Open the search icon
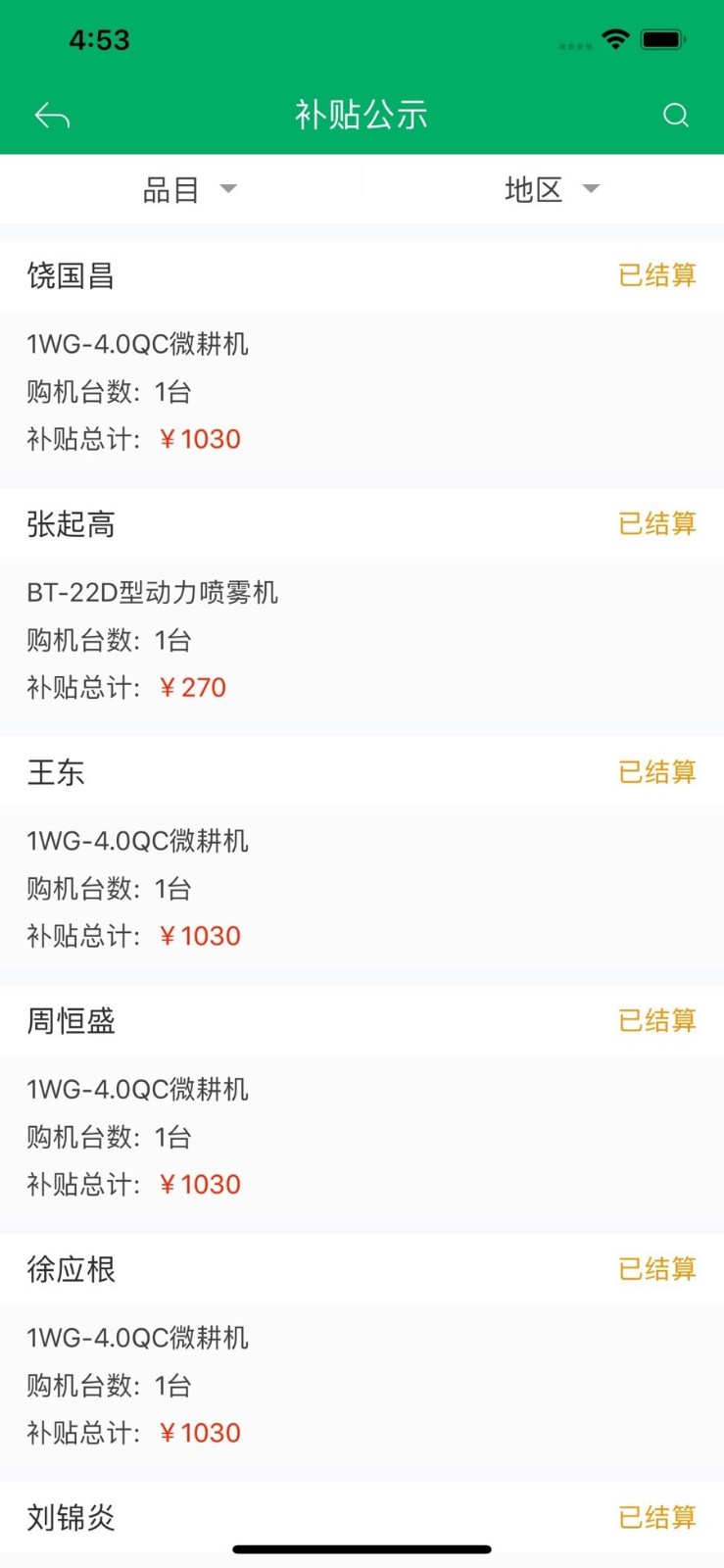724x1568 pixels. click(x=676, y=115)
